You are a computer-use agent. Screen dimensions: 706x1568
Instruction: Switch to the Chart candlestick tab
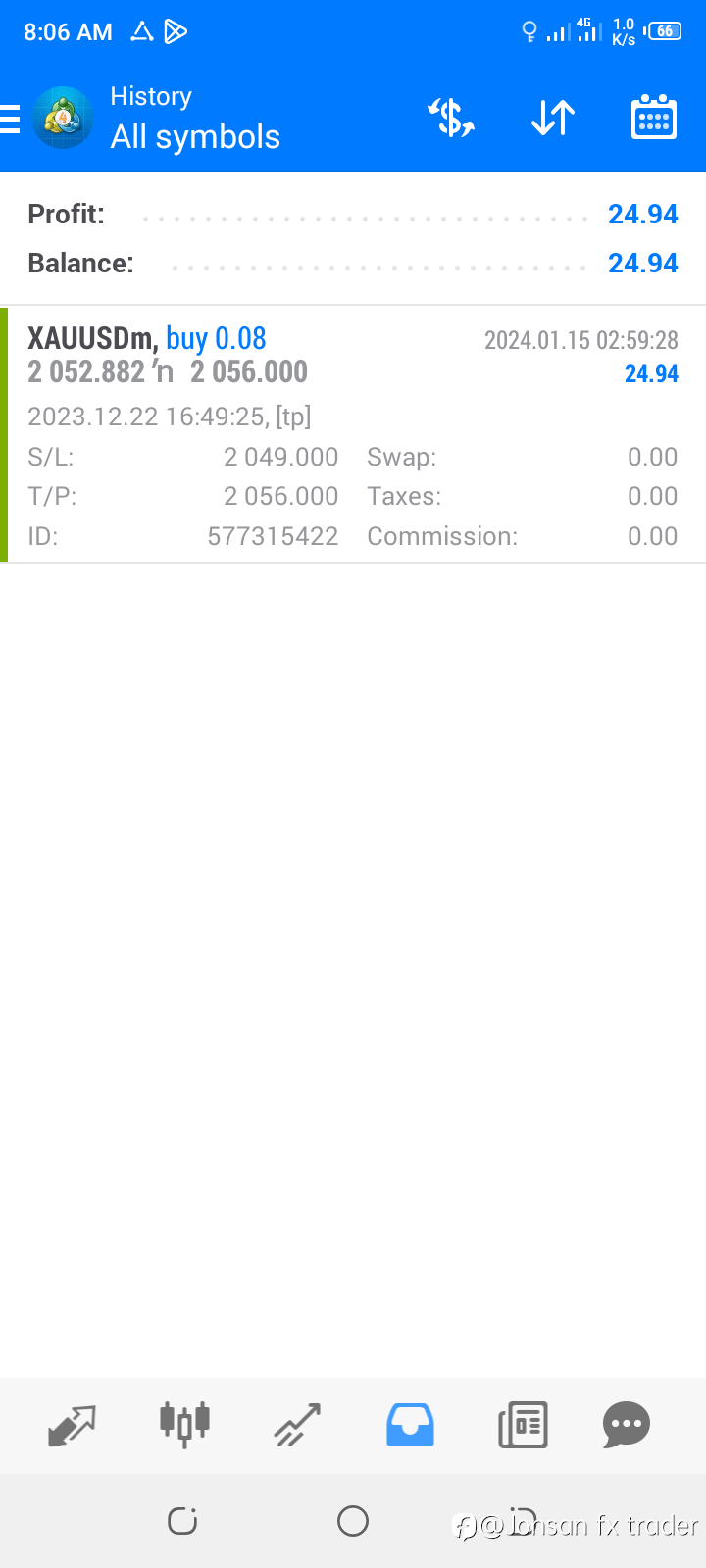[x=184, y=1425]
